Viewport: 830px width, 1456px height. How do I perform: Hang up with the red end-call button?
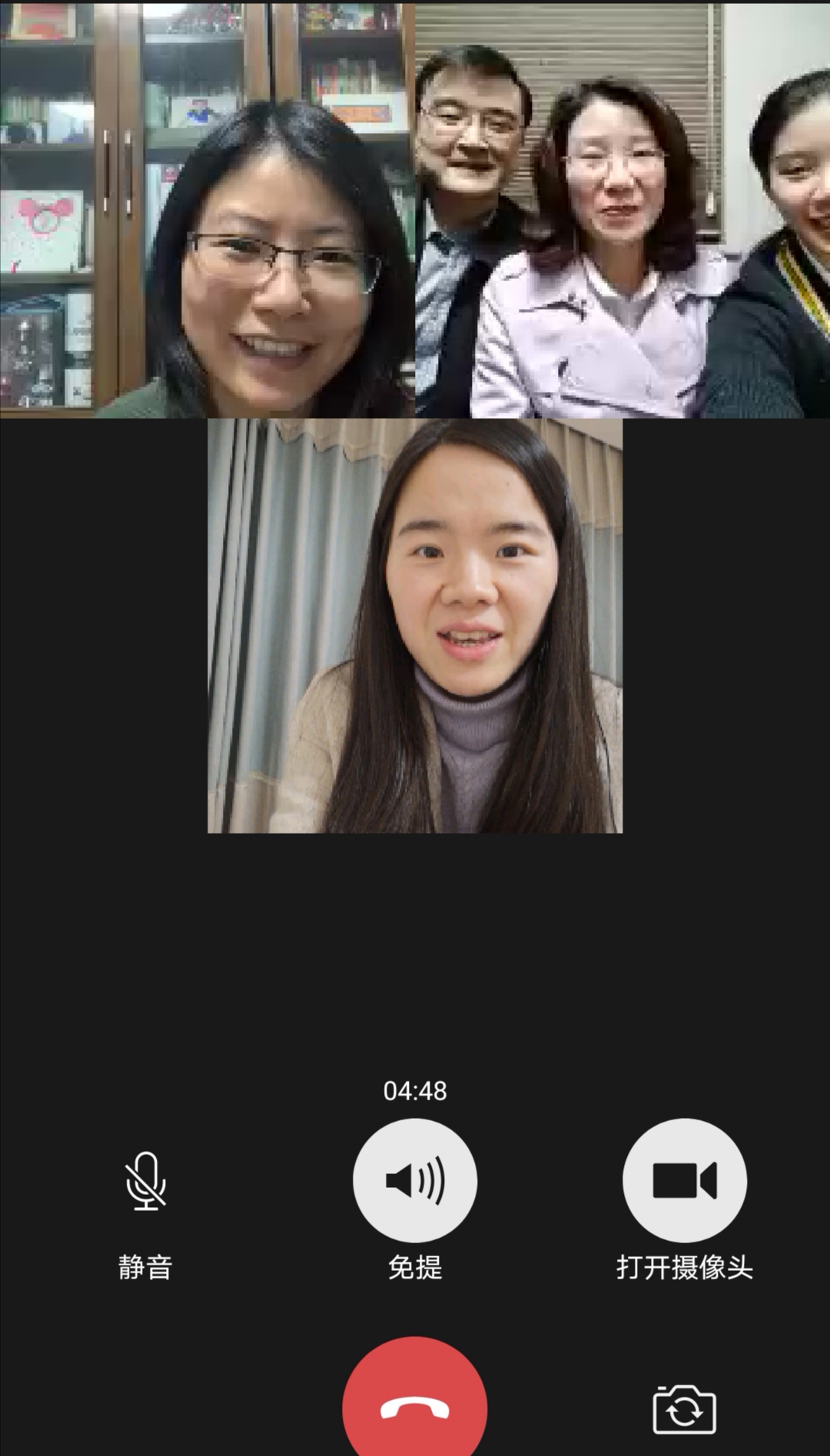415,1406
